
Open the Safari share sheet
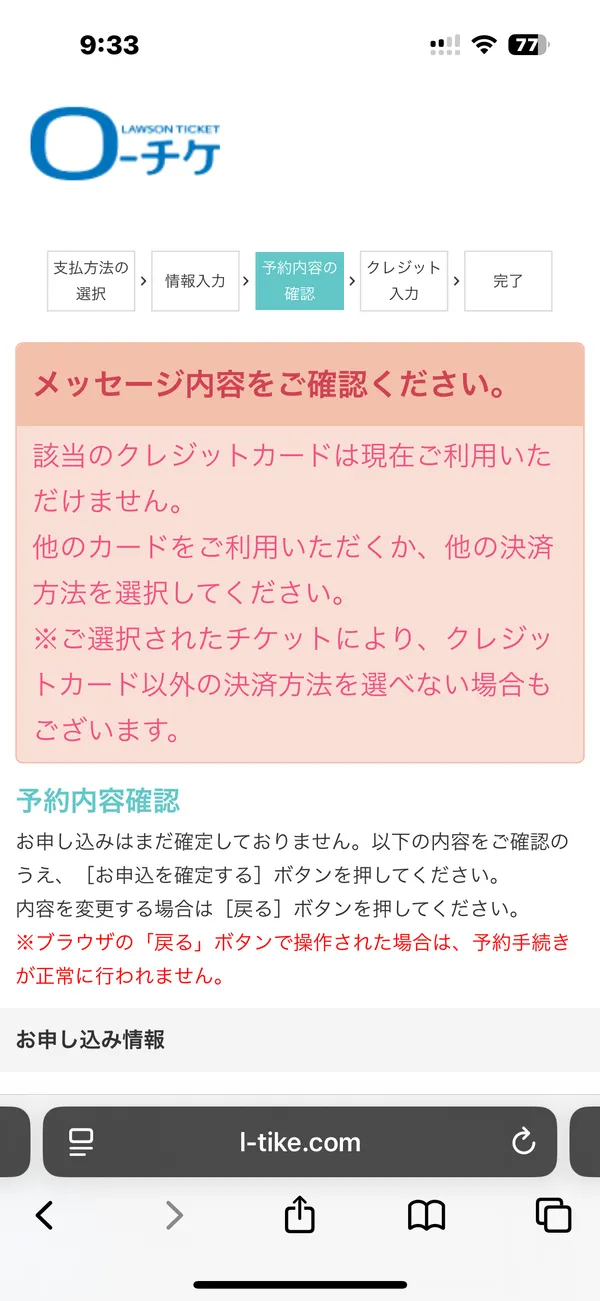tap(300, 1215)
